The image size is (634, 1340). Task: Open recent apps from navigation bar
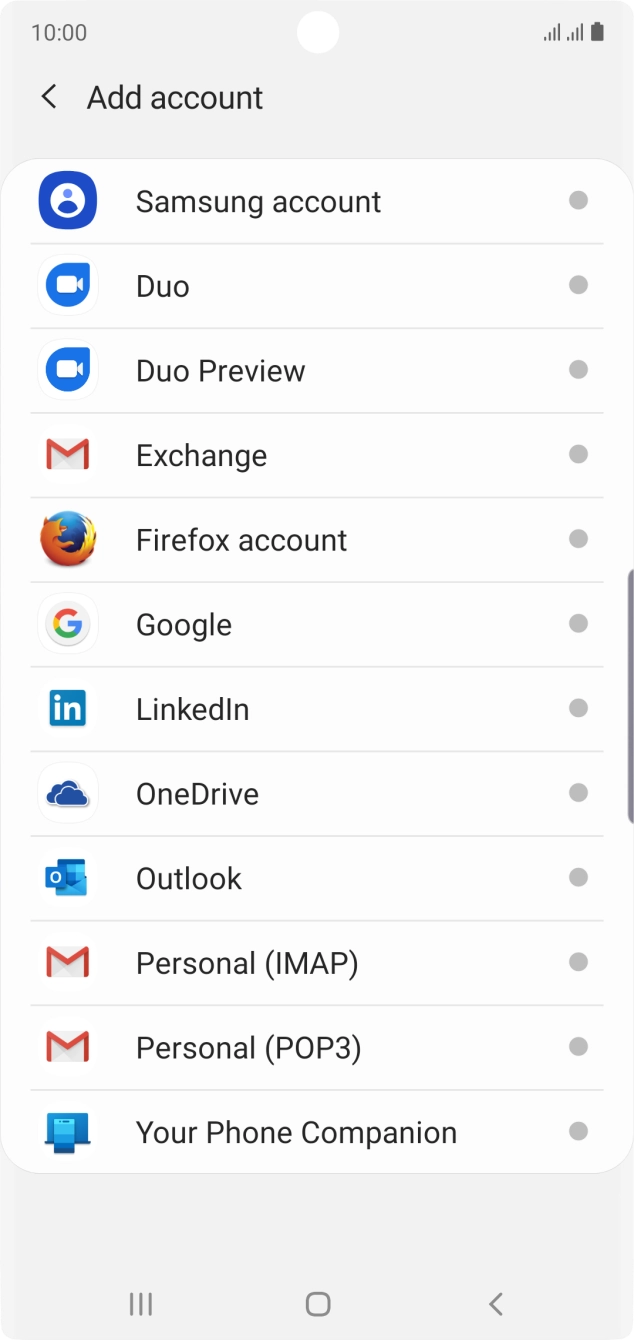click(141, 1303)
